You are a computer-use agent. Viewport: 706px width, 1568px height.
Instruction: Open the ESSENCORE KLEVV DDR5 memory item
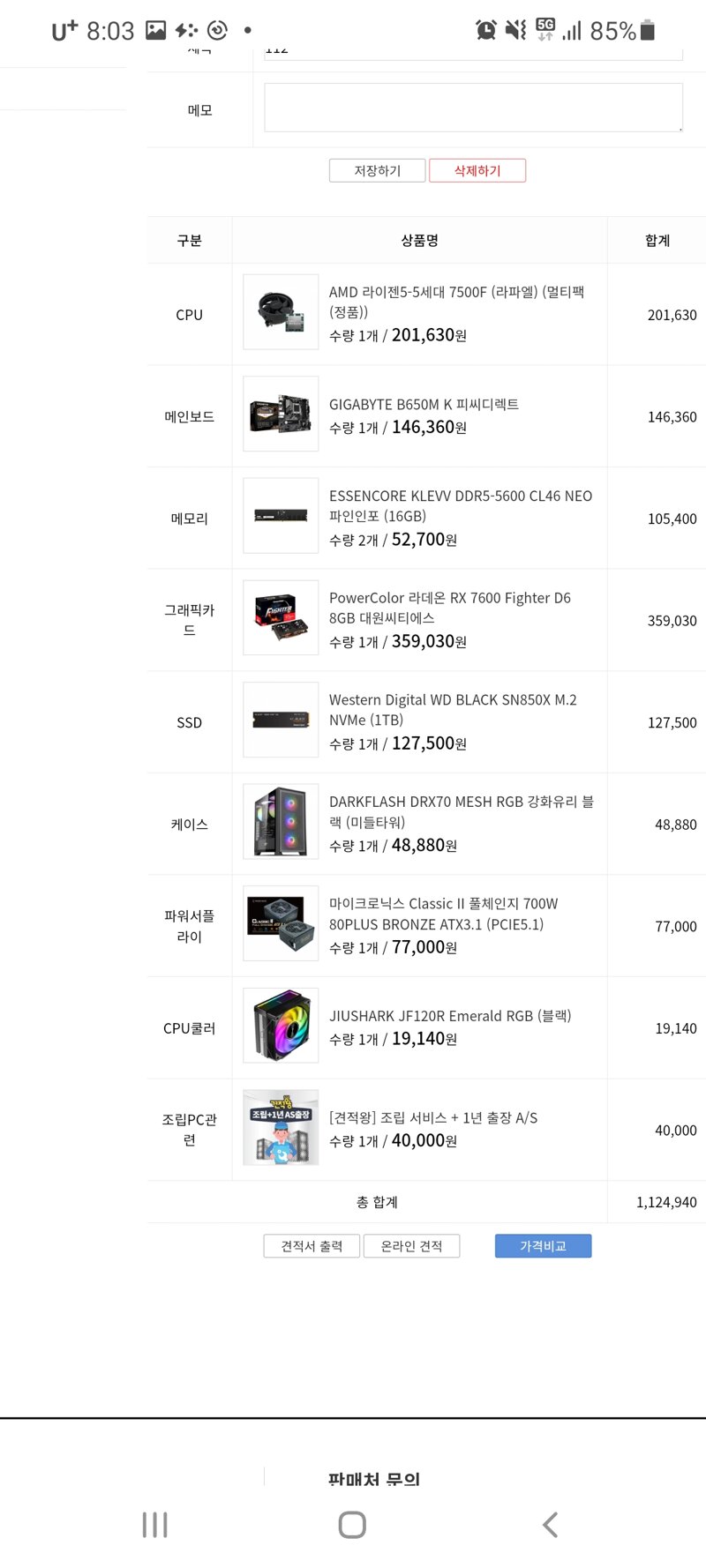click(x=461, y=506)
